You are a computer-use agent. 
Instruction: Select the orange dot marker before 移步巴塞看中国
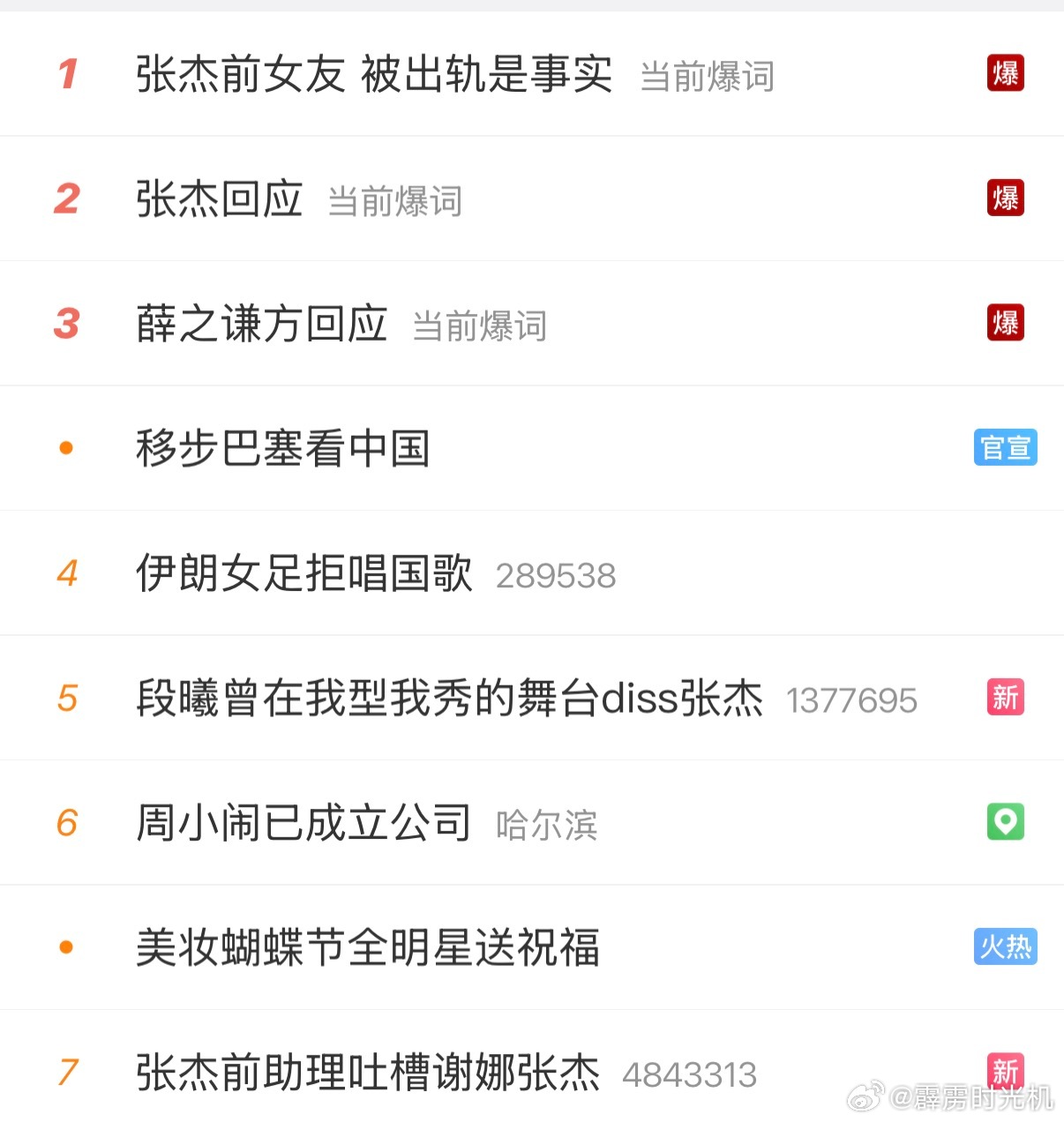point(66,447)
